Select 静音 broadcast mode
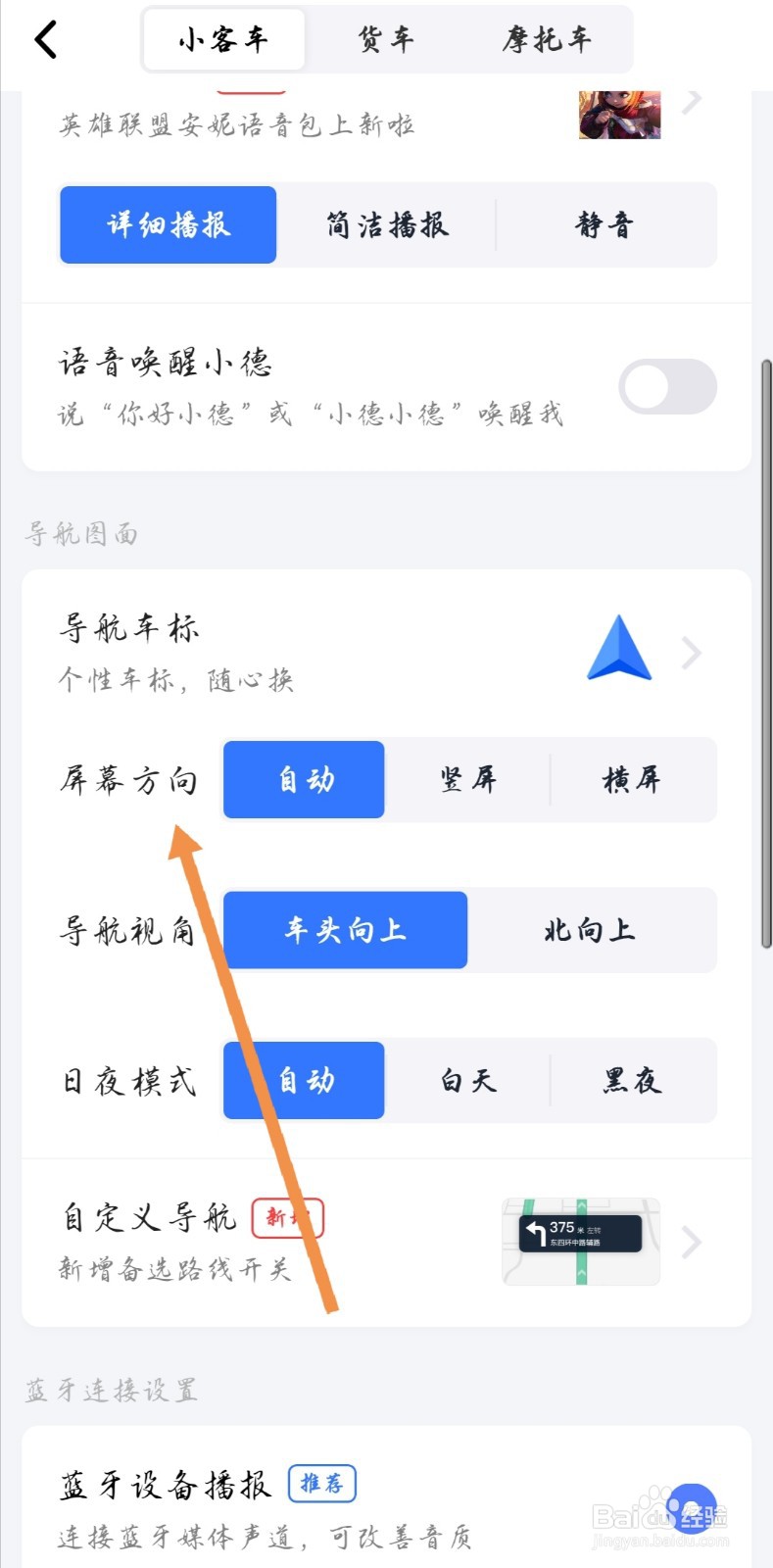This screenshot has height=1568, width=773. 604,224
